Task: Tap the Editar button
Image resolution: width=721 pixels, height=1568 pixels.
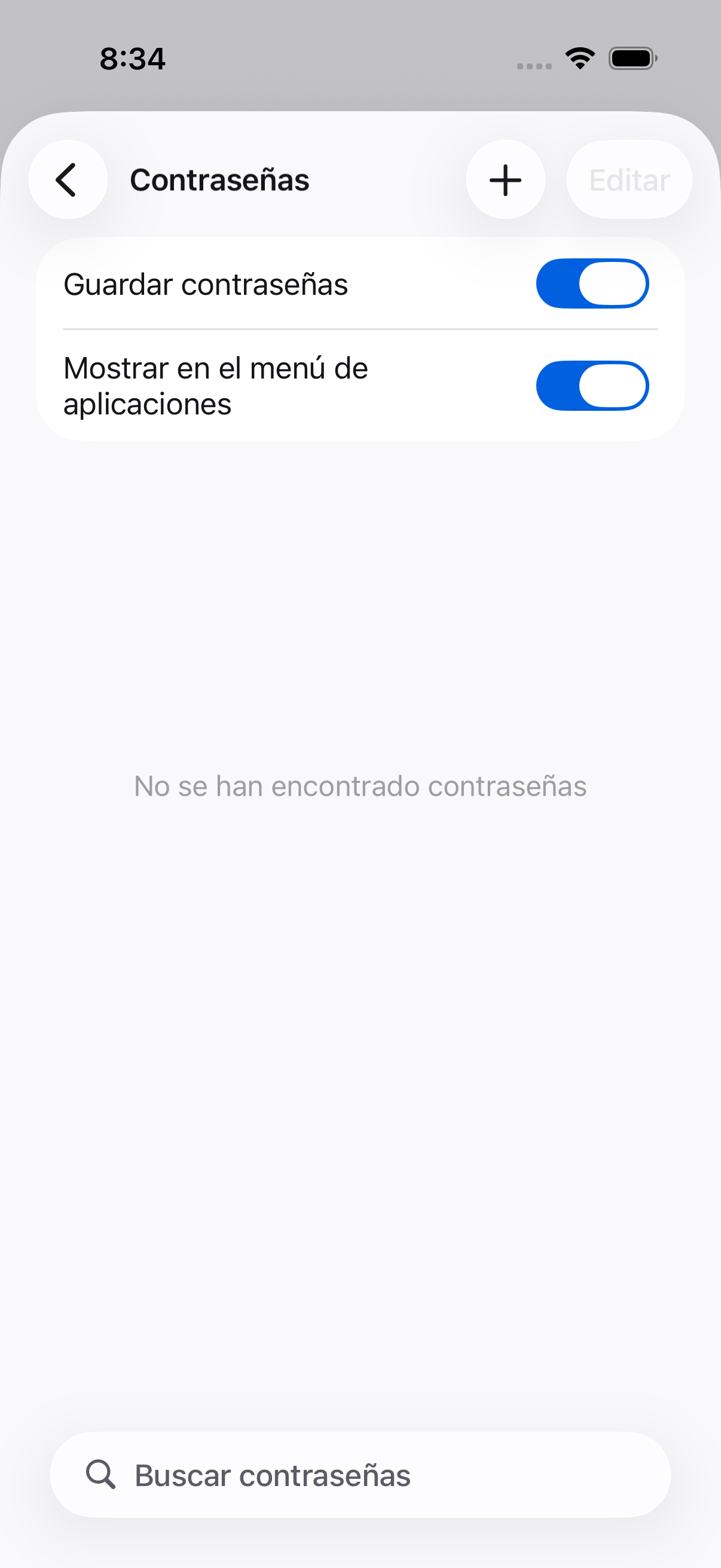Action: 629,179
